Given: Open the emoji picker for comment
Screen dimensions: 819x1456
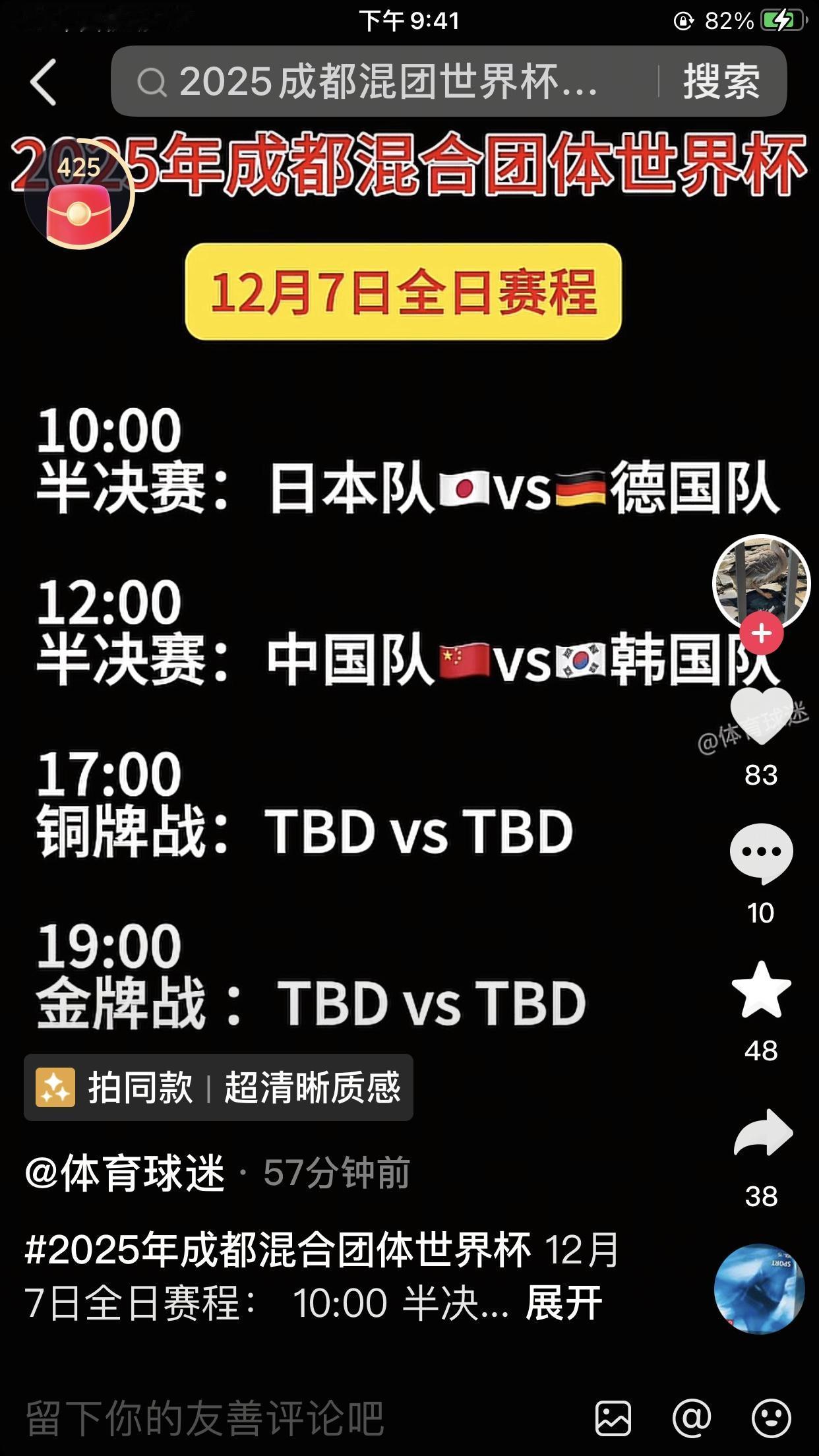Looking at the screenshot, I should [771, 1418].
